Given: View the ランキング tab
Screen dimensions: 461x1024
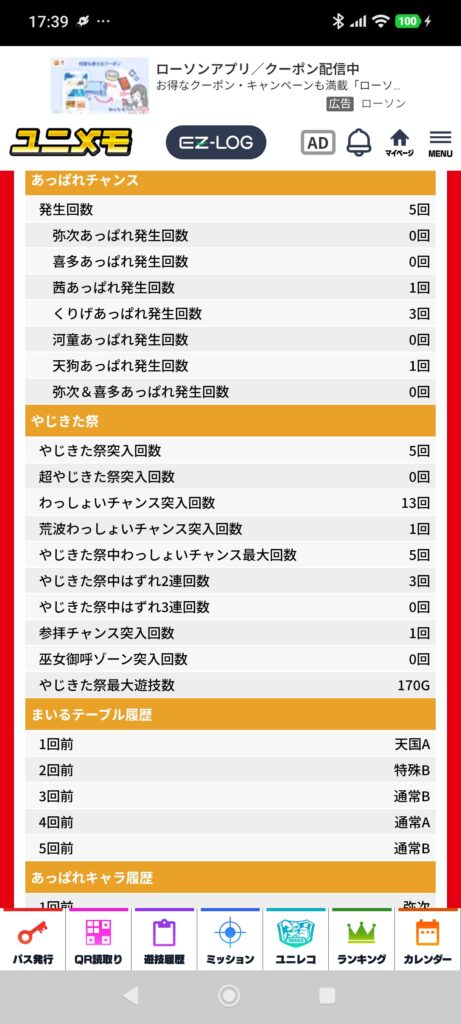Looking at the screenshot, I should coord(362,940).
